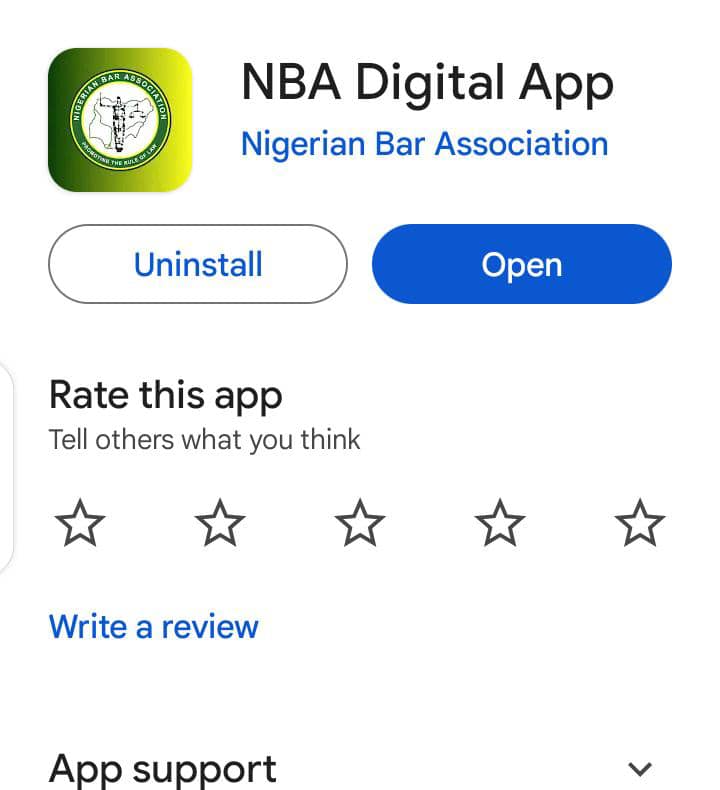The image size is (720, 790).
Task: Give the app two stars
Action: tap(219, 523)
